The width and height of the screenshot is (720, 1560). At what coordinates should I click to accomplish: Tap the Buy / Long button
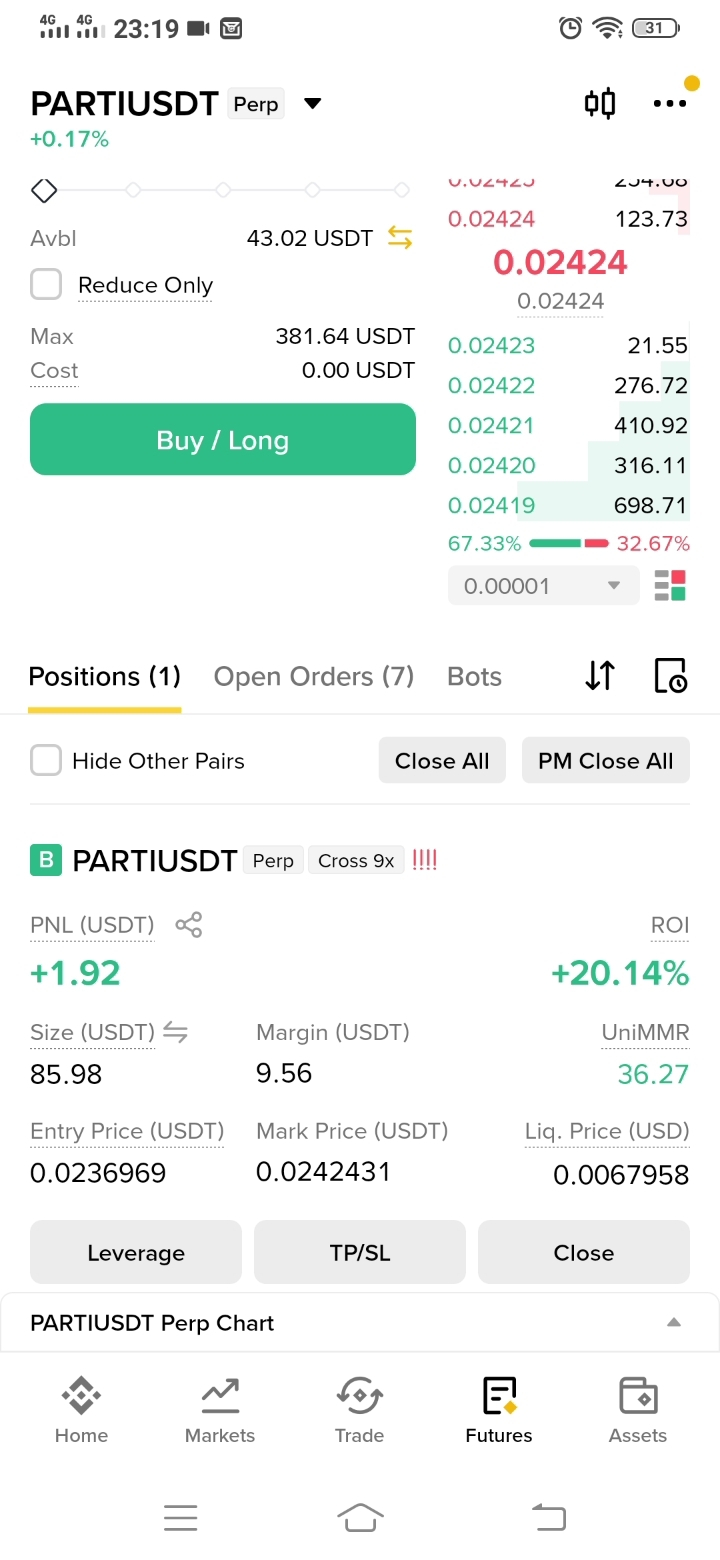tap(223, 439)
